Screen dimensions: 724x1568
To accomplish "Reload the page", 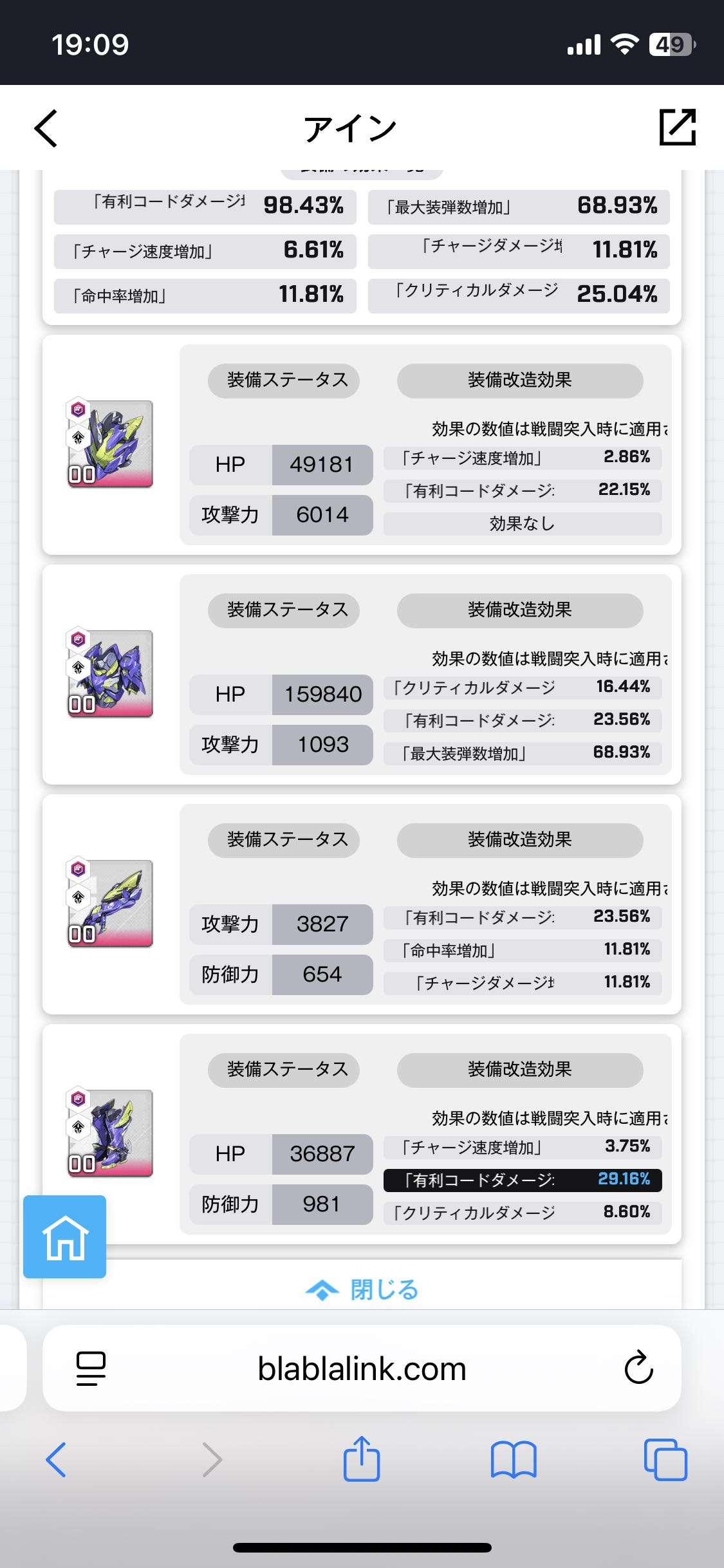I will (638, 1368).
